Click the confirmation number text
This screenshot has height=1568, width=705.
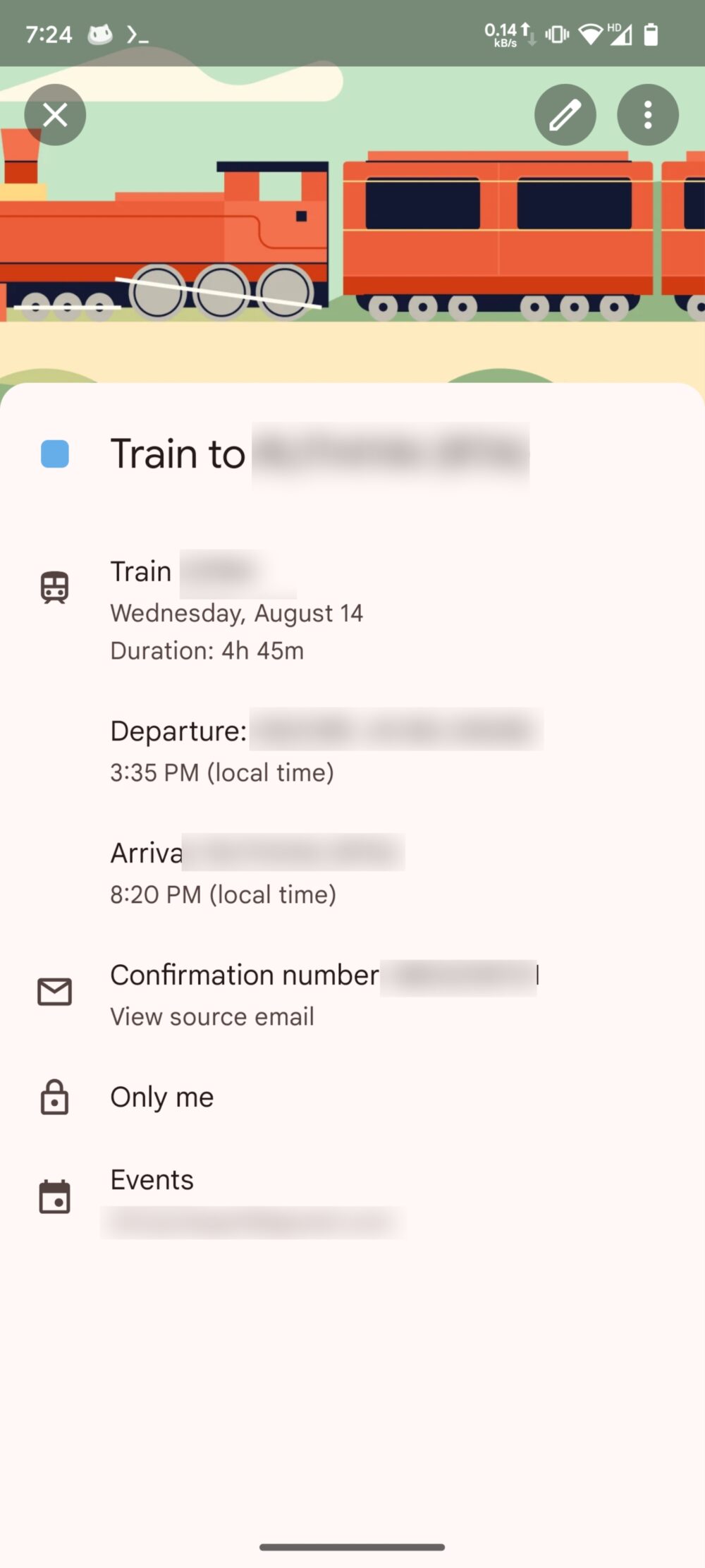pos(324,976)
